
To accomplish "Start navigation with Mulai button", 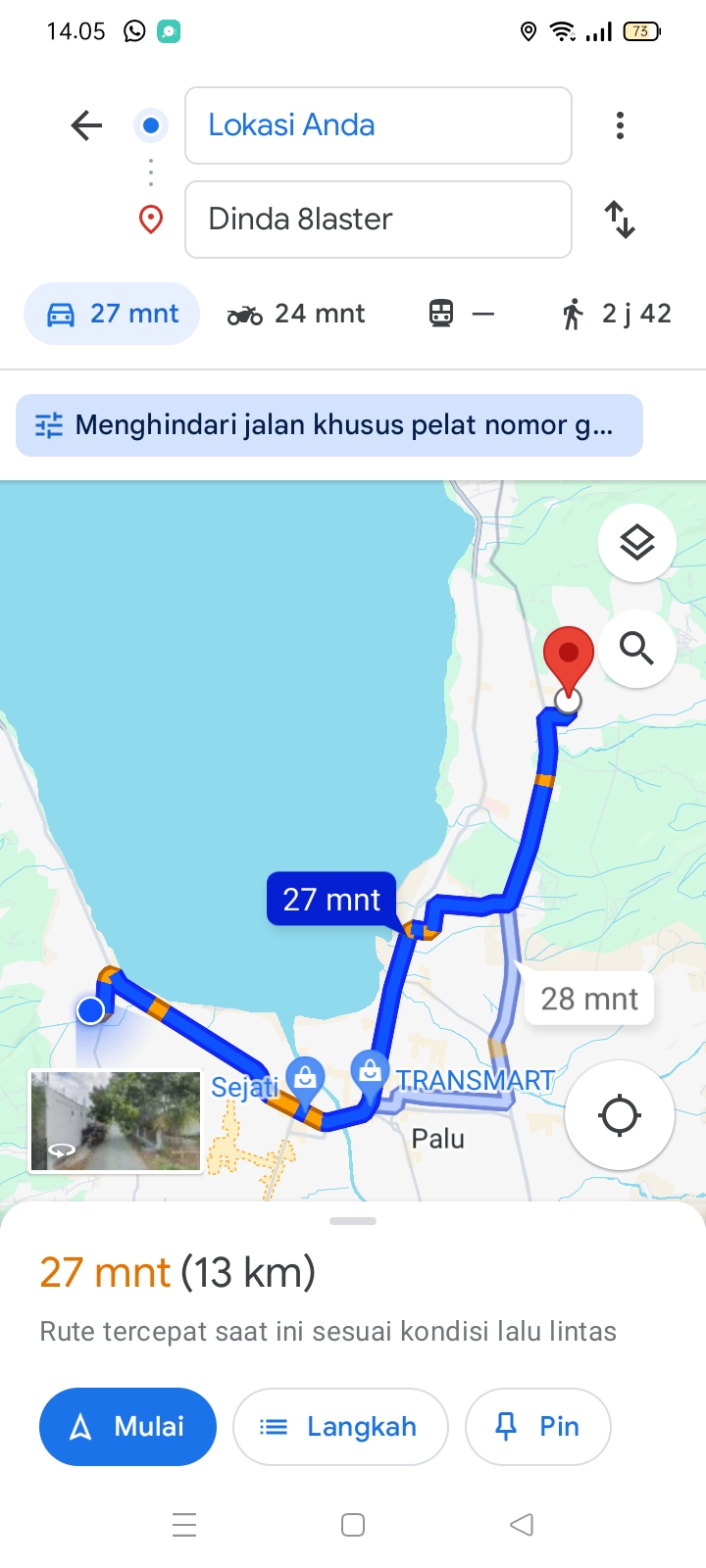I will point(127,1427).
